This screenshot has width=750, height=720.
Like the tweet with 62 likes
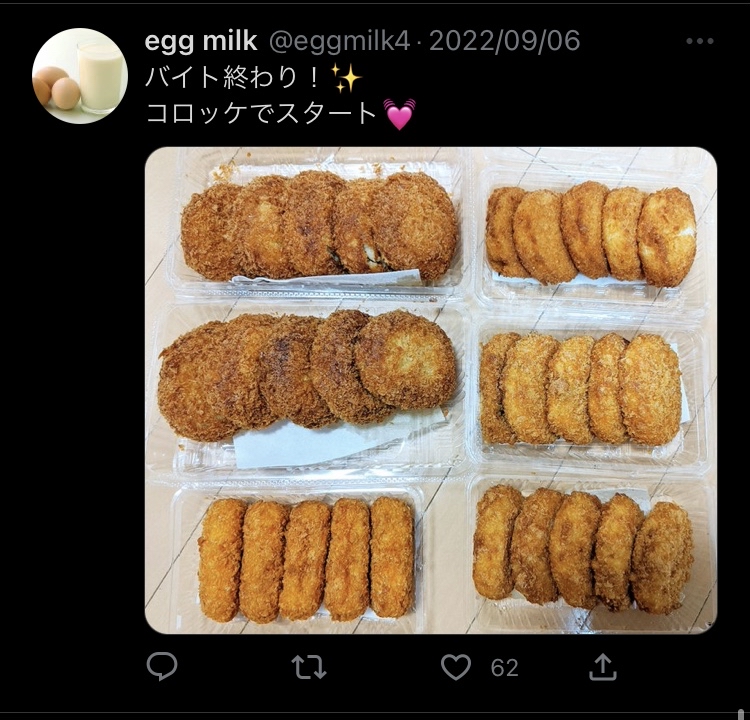pyautogui.click(x=457, y=667)
